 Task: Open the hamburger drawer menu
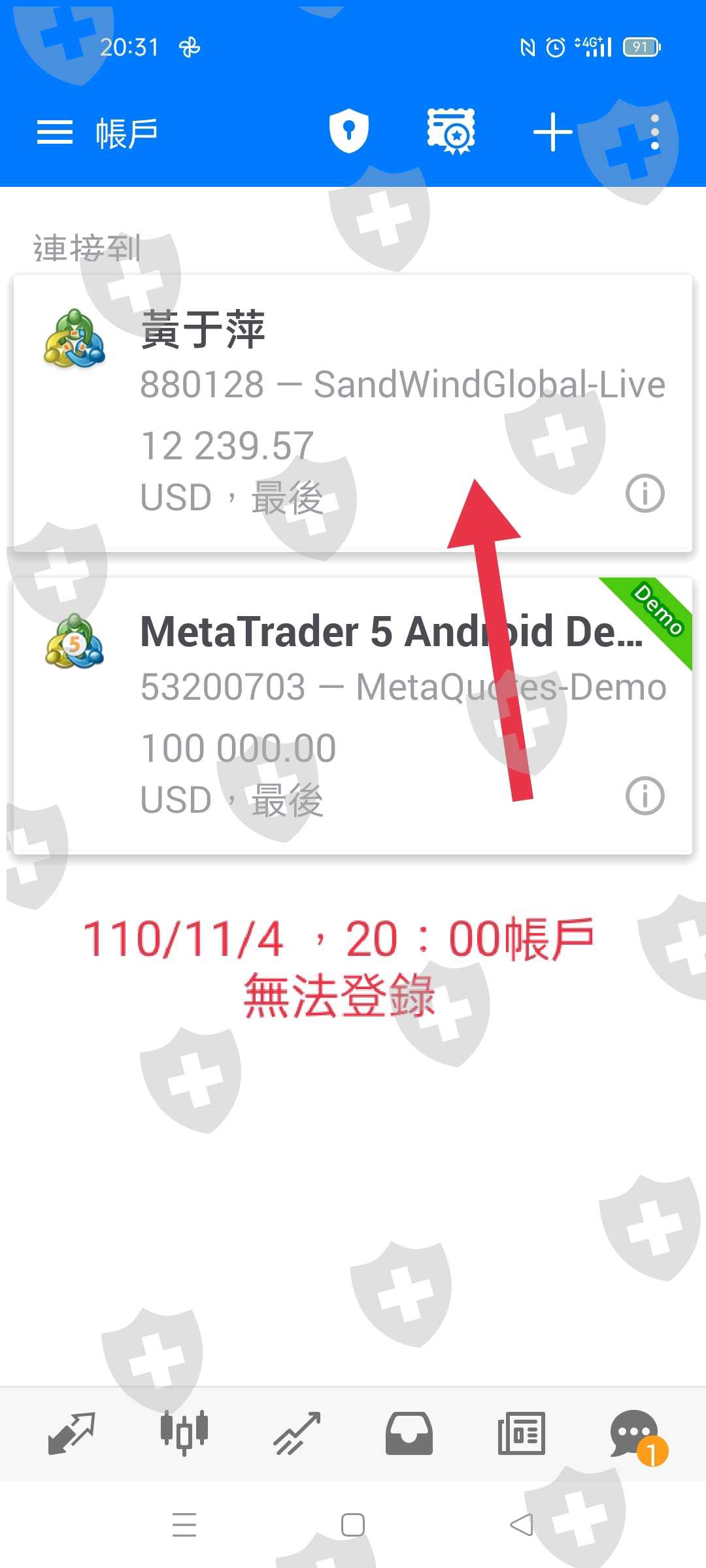point(55,133)
